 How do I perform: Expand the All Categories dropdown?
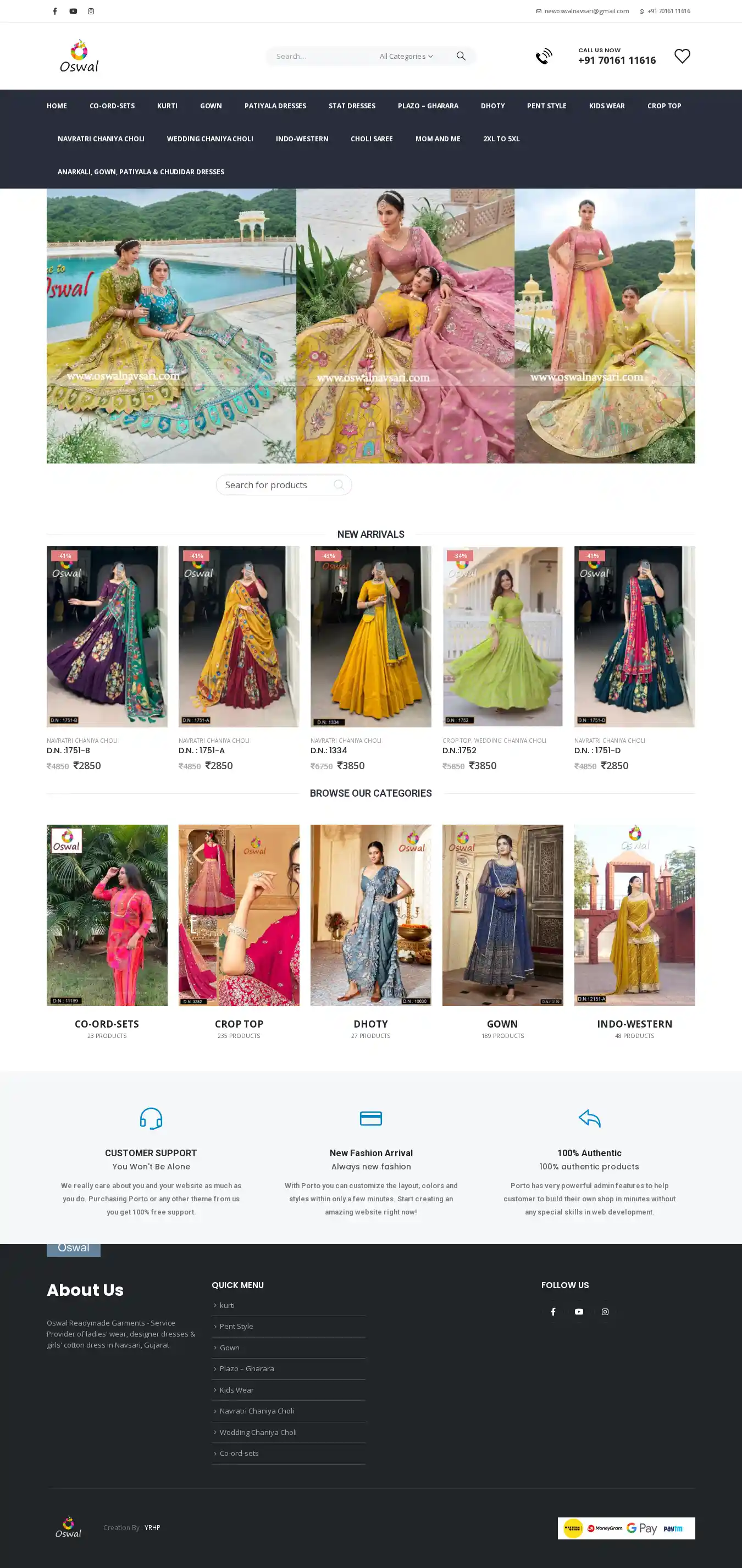(x=406, y=56)
